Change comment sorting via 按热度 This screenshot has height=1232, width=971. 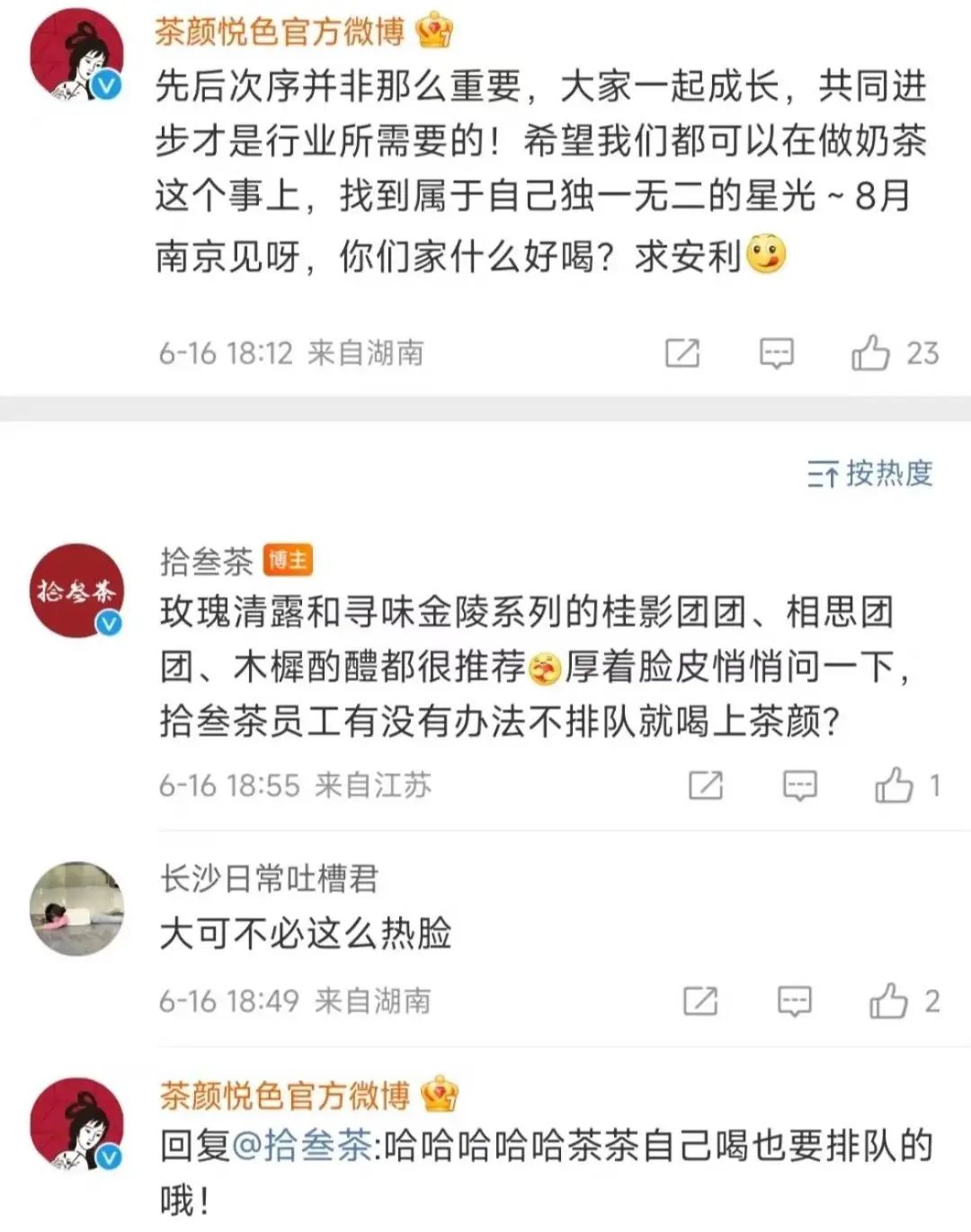click(x=869, y=474)
